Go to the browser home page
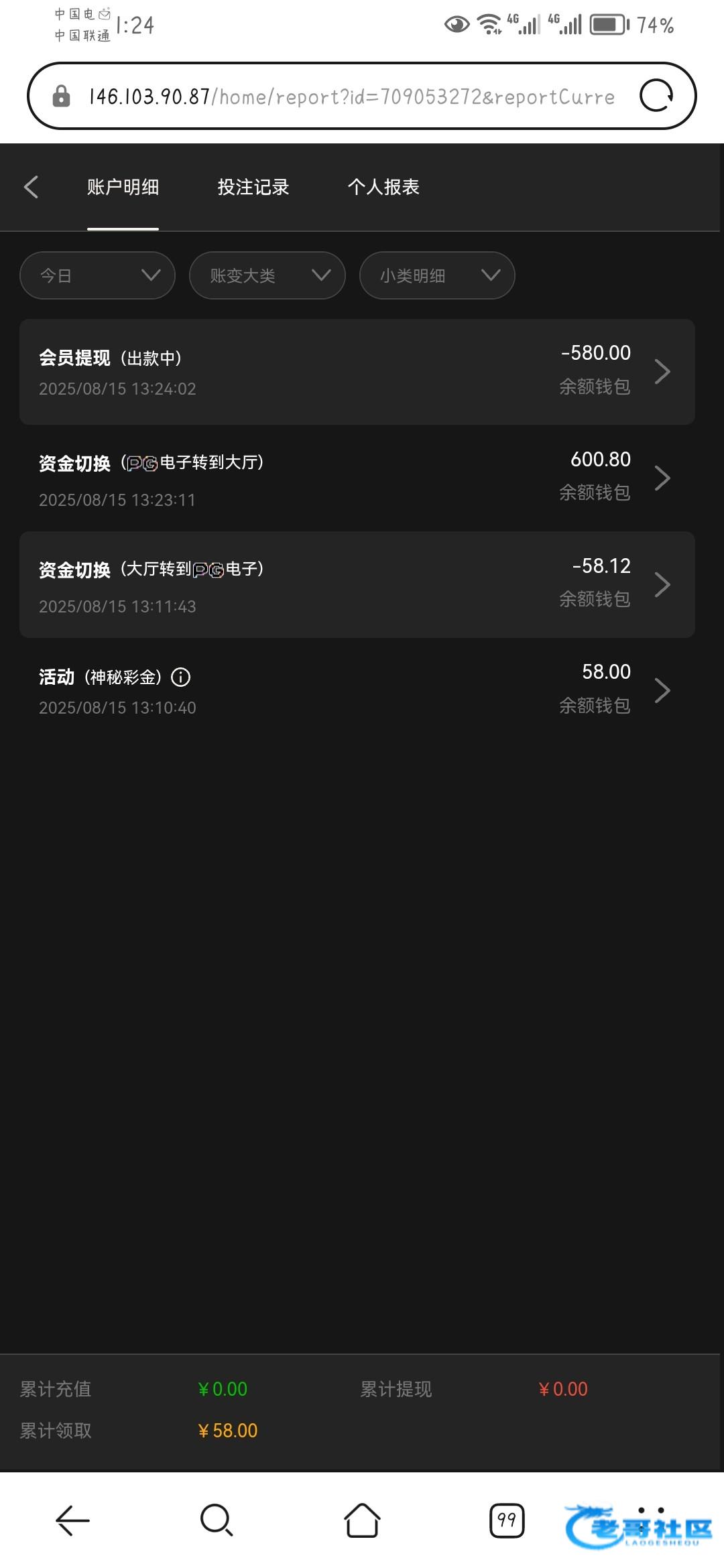Screen dimensions: 724x1568 (363, 1520)
